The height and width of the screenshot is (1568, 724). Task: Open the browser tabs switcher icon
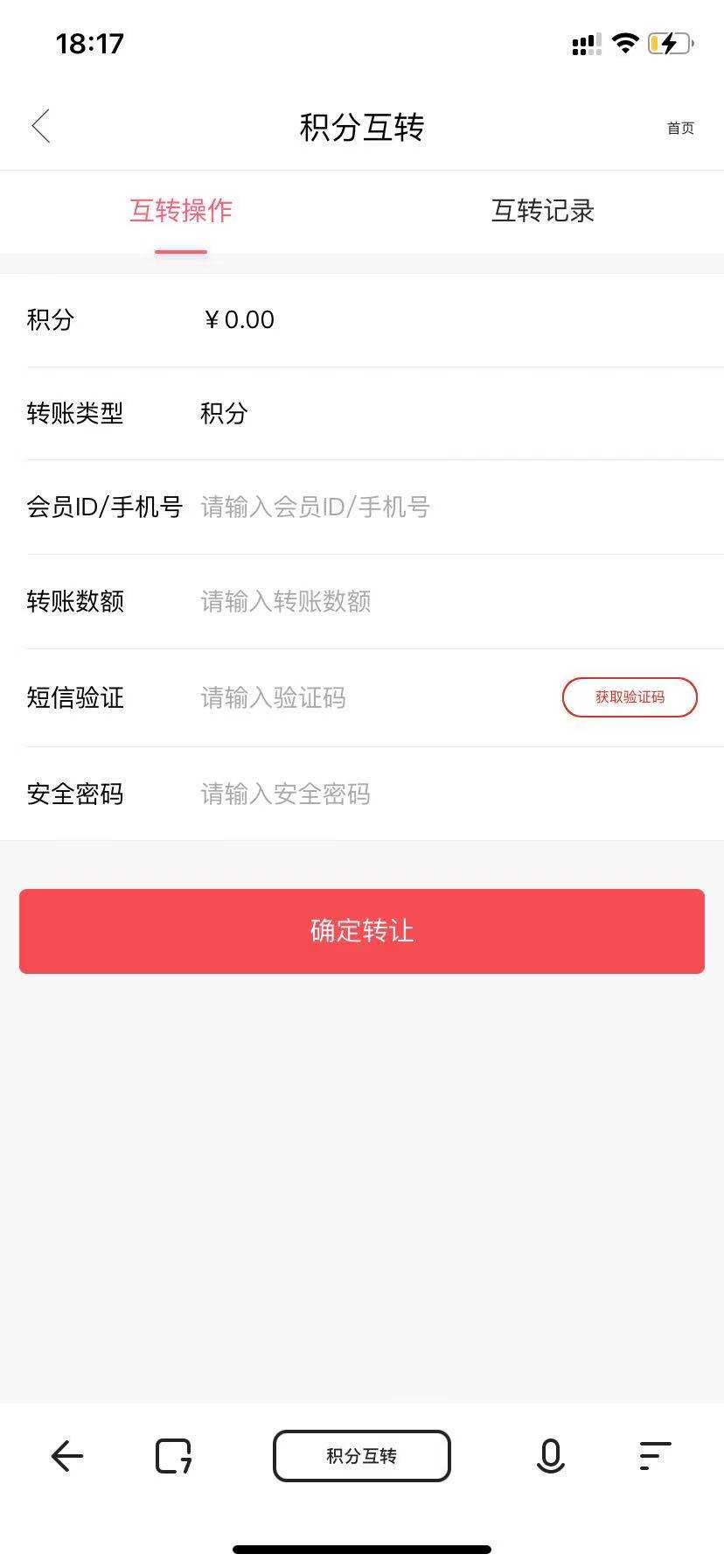173,1456
